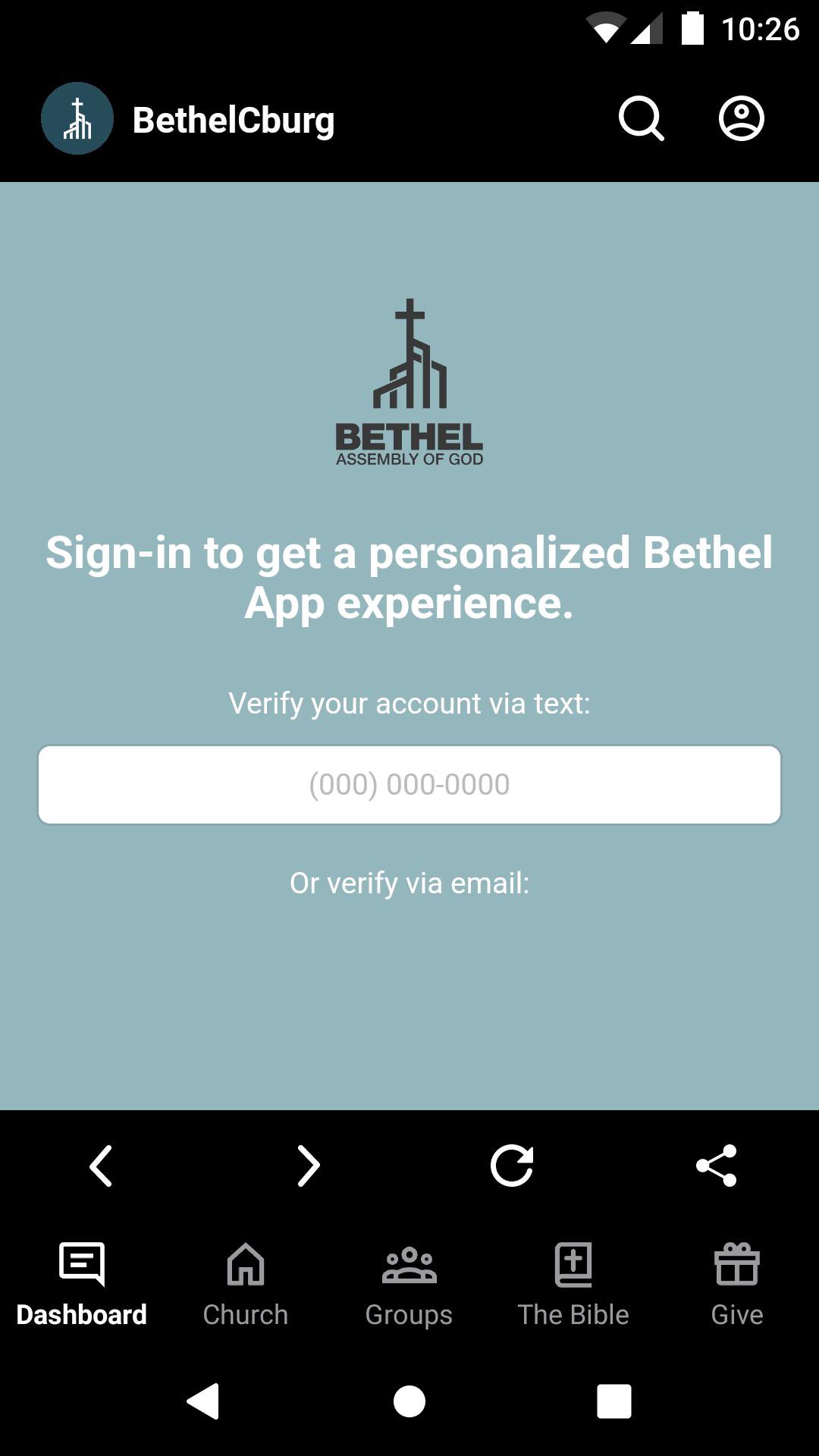The image size is (819, 1456).
Task: Tap the system home button
Action: 409,1401
